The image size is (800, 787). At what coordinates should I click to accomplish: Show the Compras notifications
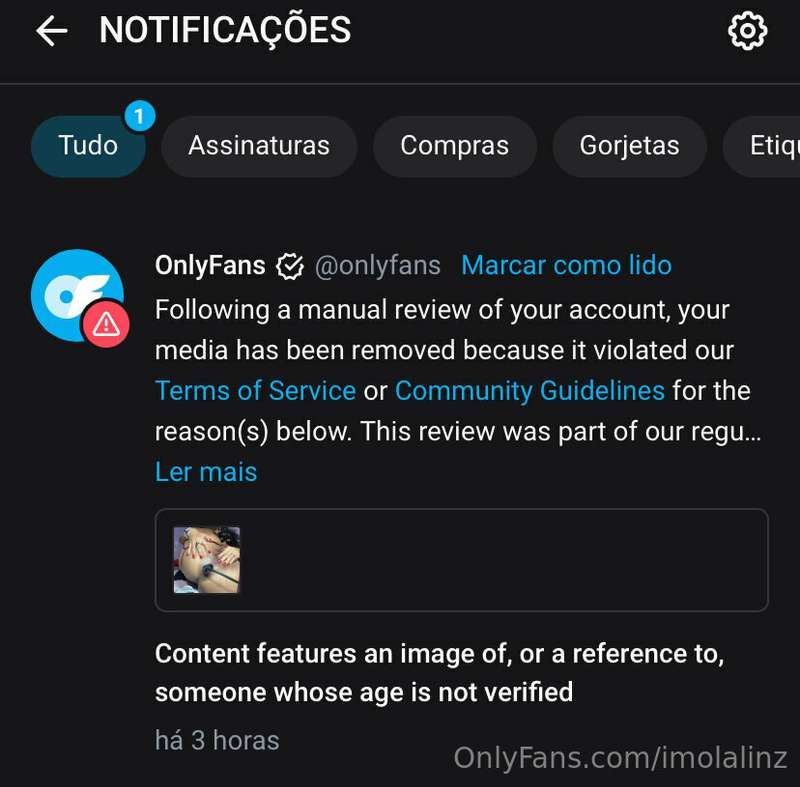click(x=455, y=146)
